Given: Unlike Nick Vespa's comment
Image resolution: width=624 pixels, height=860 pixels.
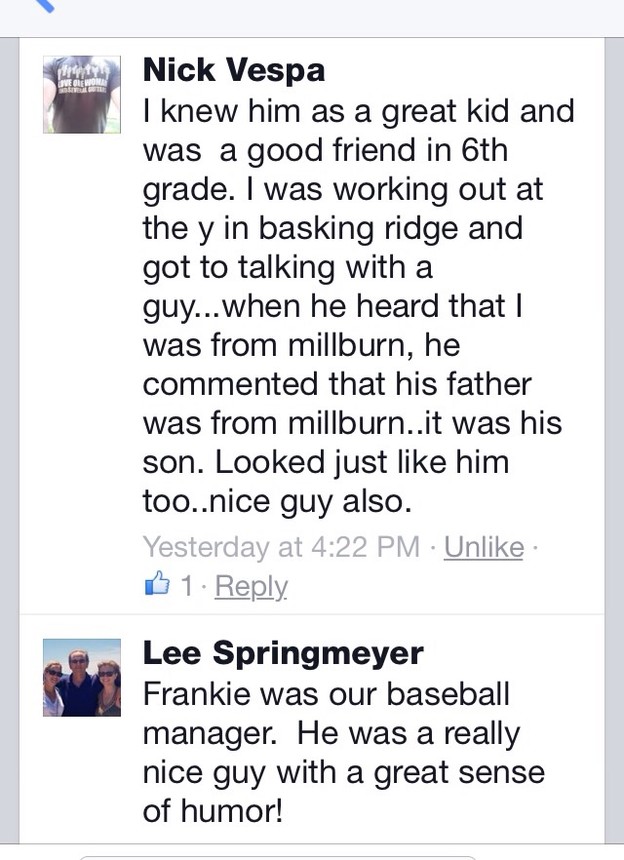Looking at the screenshot, I should coord(483,547).
